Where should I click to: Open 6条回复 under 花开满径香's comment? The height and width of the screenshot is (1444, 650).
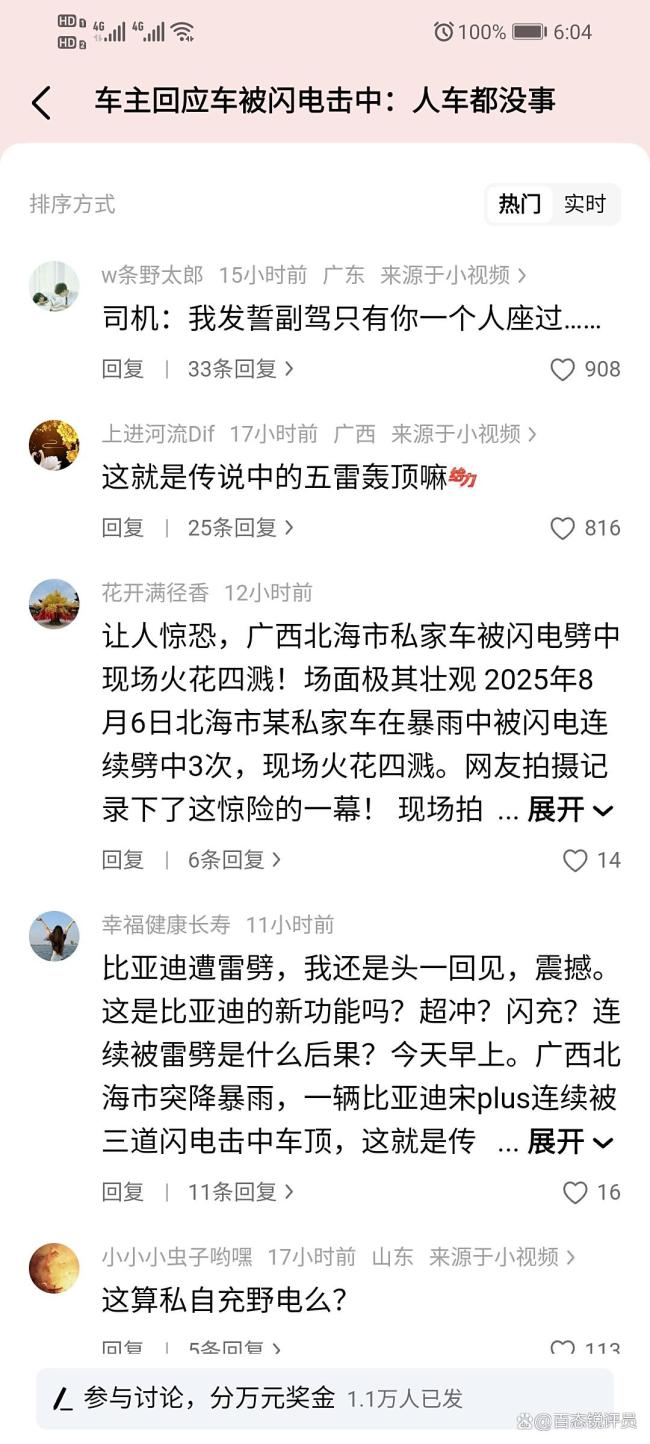click(234, 860)
